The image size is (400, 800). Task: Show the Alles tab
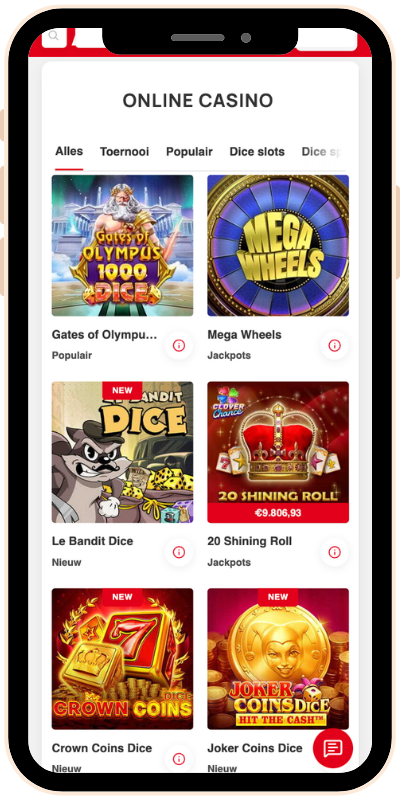coord(69,151)
